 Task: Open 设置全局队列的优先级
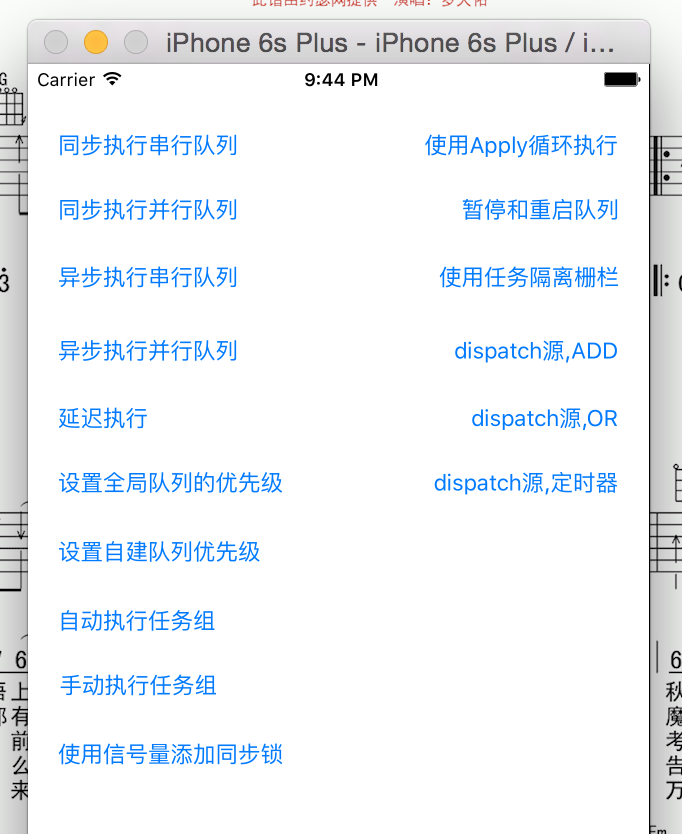tap(171, 483)
